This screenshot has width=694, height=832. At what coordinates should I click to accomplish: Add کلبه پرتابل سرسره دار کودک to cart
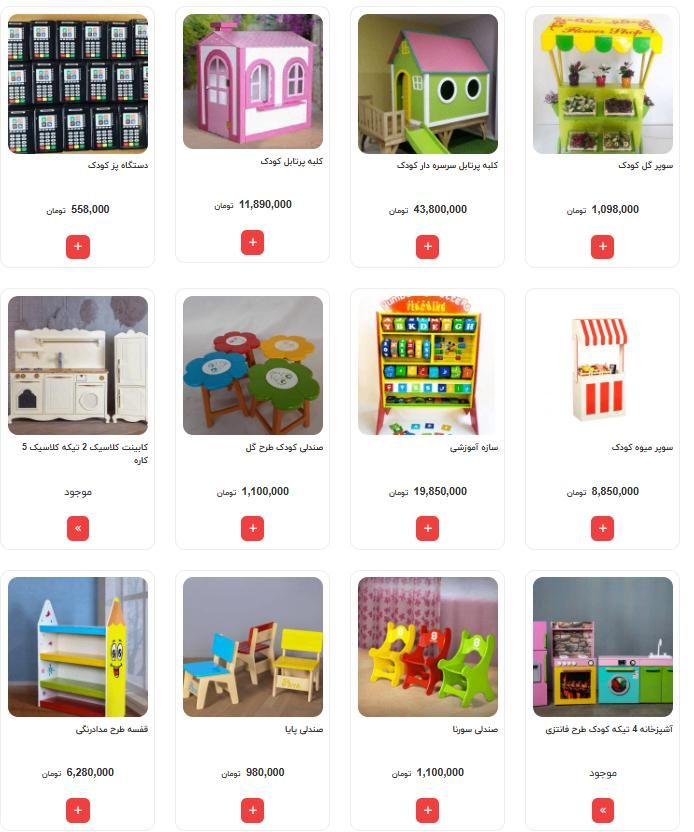point(428,246)
